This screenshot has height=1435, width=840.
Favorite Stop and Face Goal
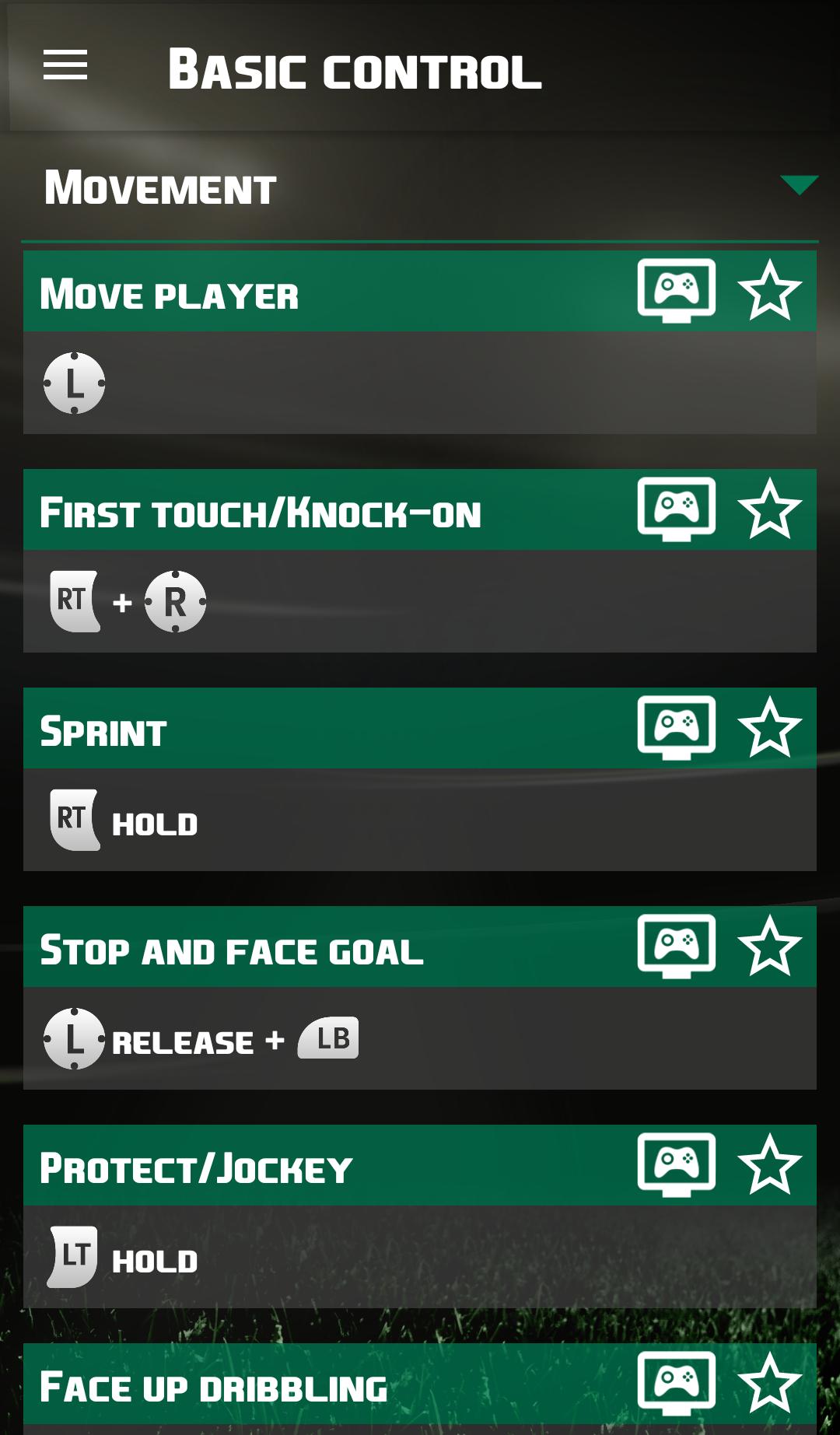pos(770,946)
